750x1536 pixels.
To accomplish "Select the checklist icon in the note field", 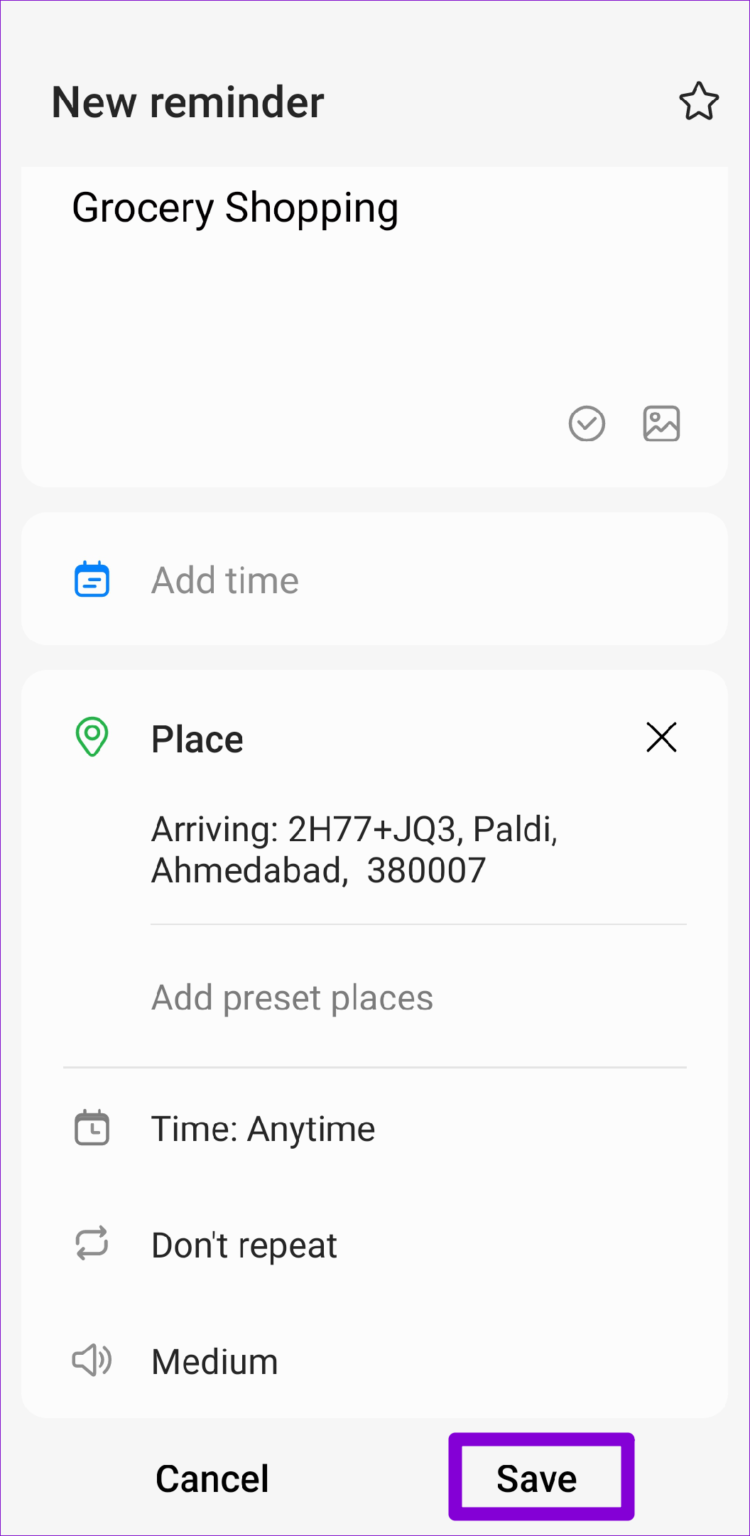I will pyautogui.click(x=586, y=423).
